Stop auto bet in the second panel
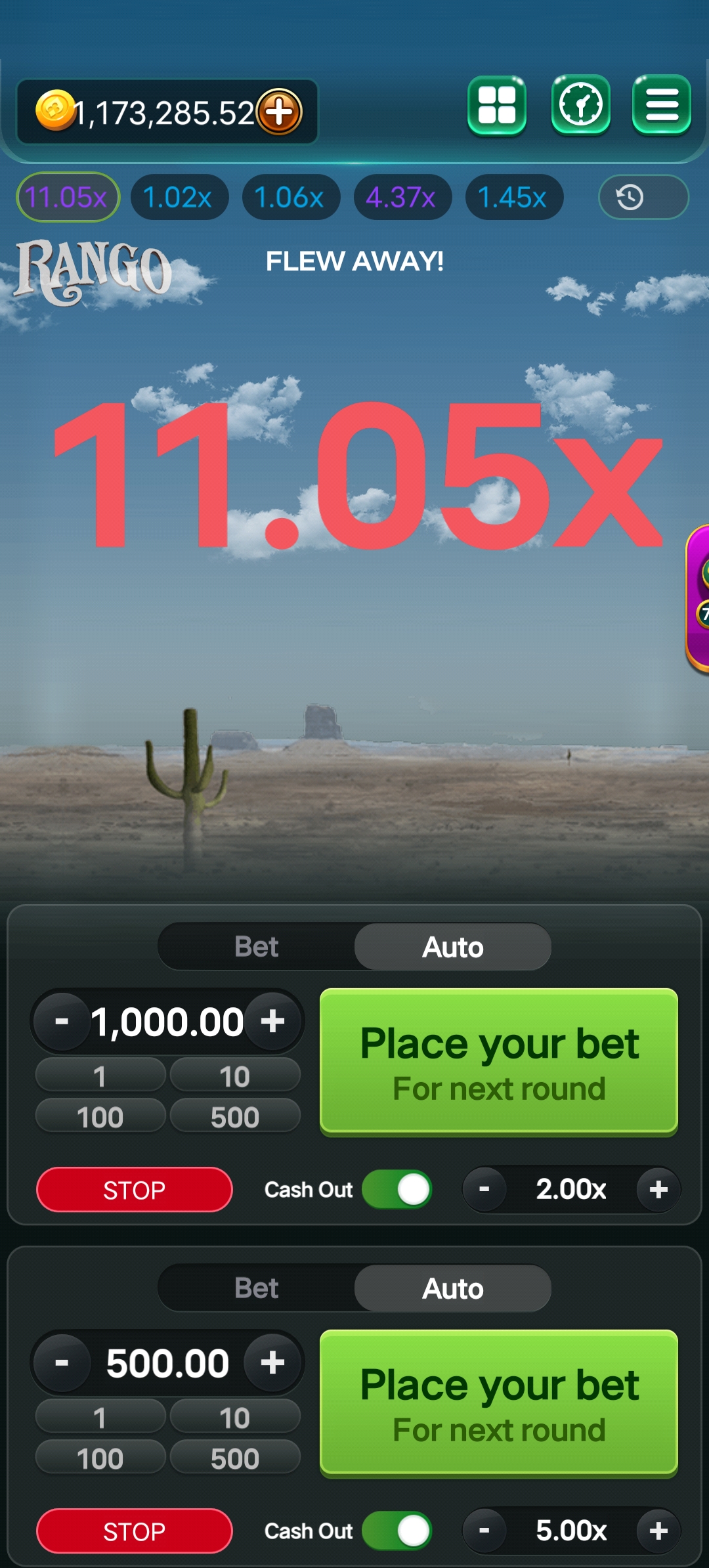Viewport: 709px width, 1568px height. [x=135, y=1531]
